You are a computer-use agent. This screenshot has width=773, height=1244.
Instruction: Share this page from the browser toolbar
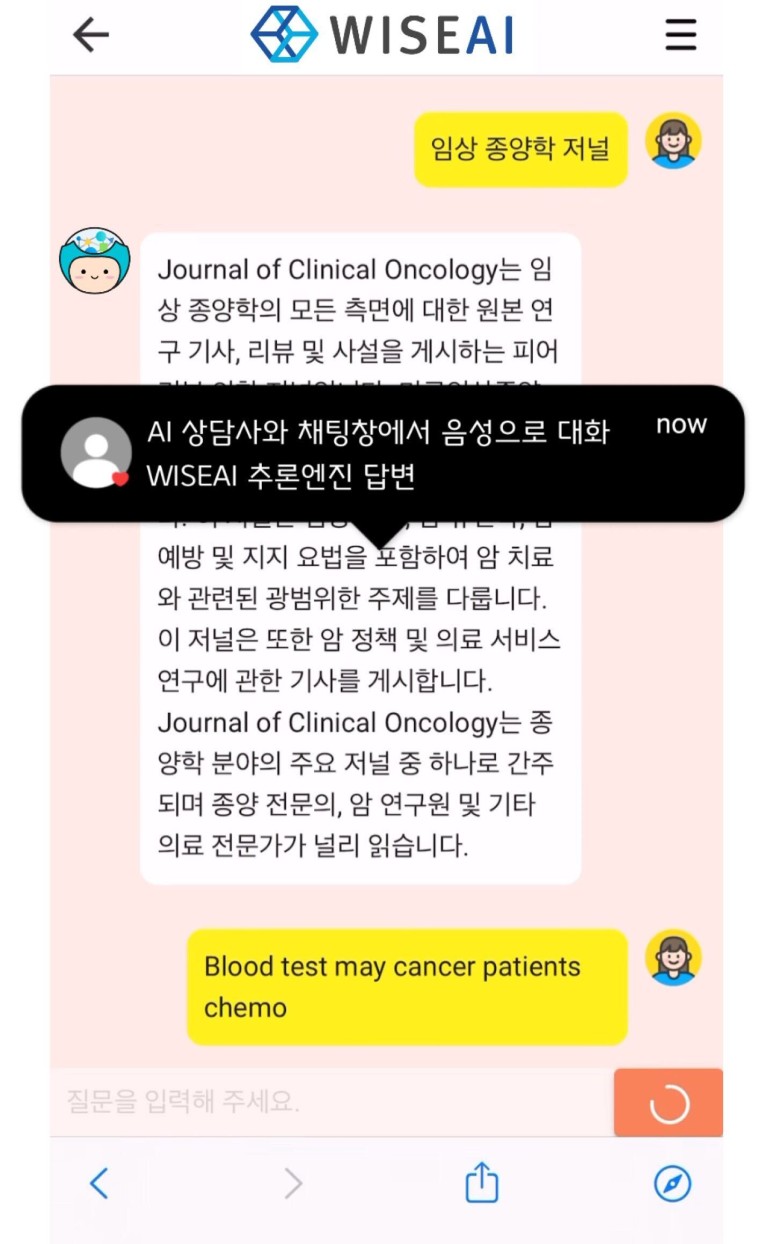coord(482,1184)
